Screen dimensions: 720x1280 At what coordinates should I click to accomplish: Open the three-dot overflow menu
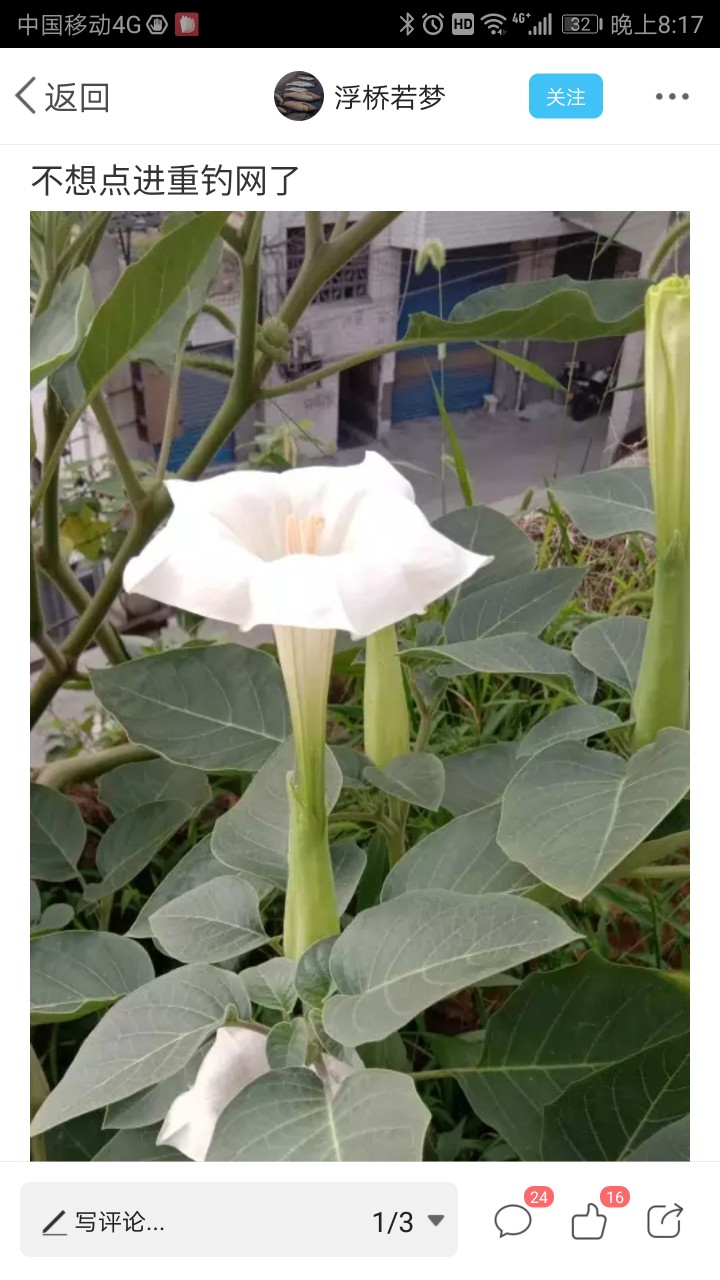tap(671, 97)
